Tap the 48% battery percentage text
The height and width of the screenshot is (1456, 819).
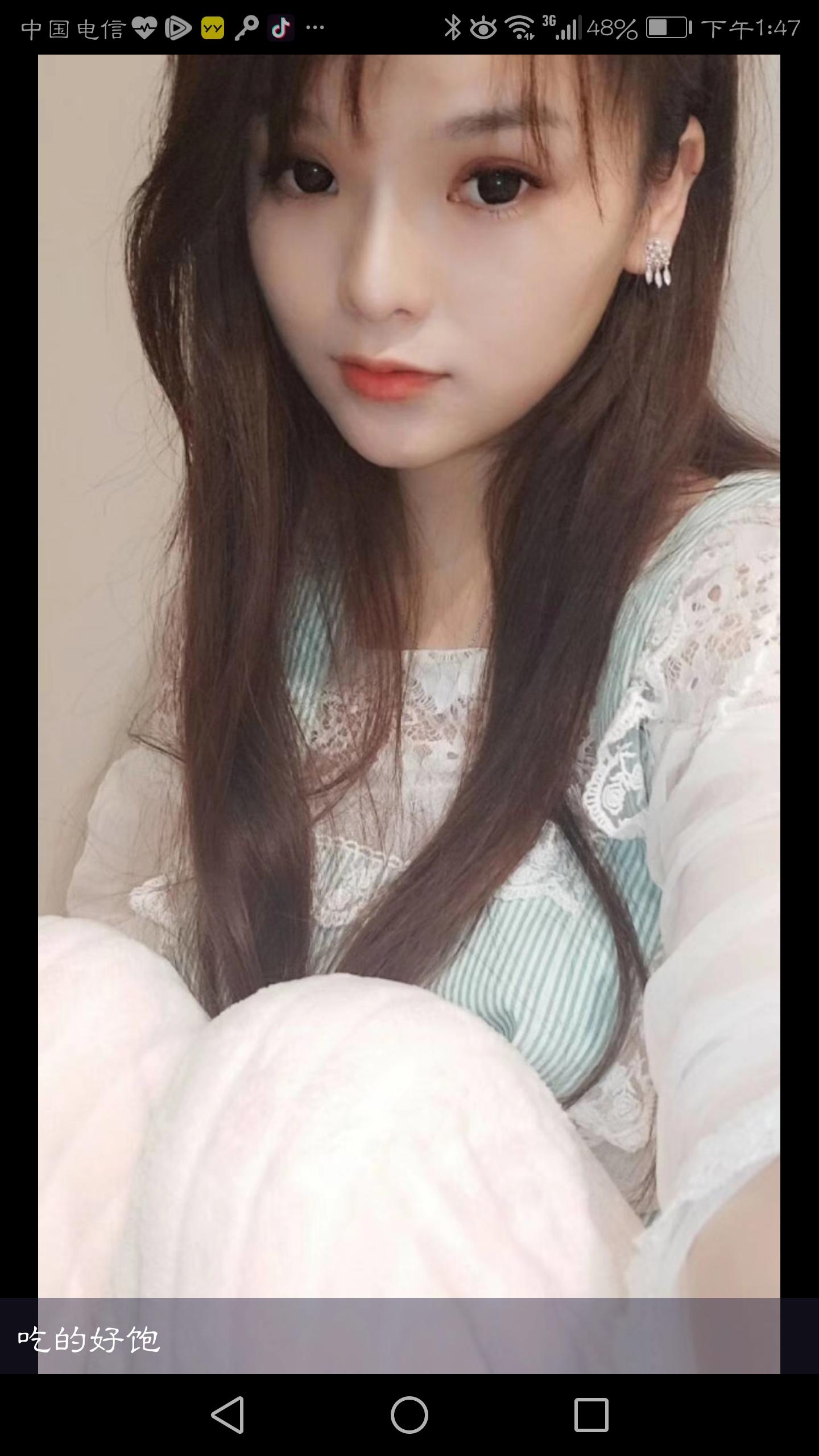coord(613,27)
